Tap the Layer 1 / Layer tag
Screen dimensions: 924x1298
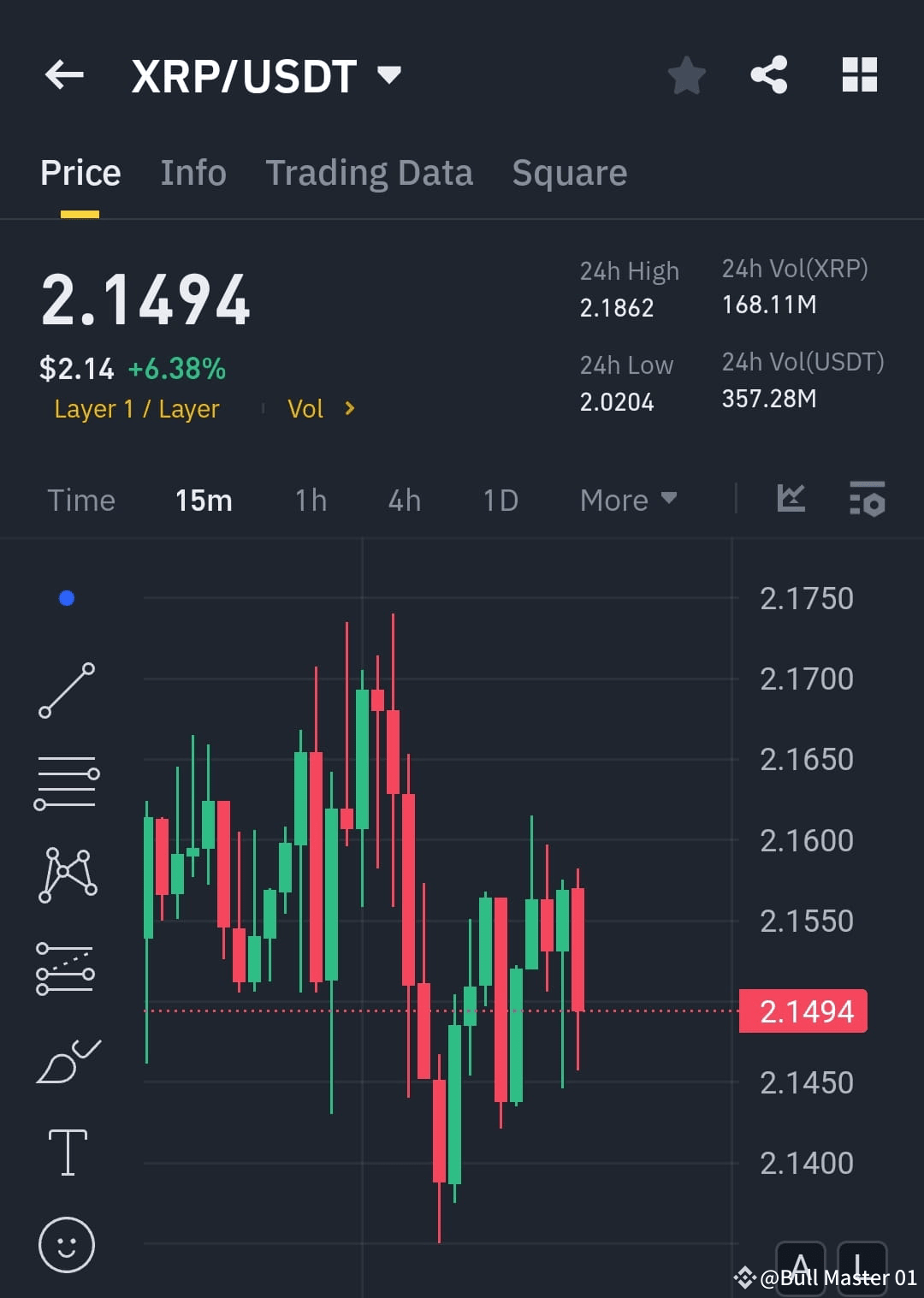136,409
